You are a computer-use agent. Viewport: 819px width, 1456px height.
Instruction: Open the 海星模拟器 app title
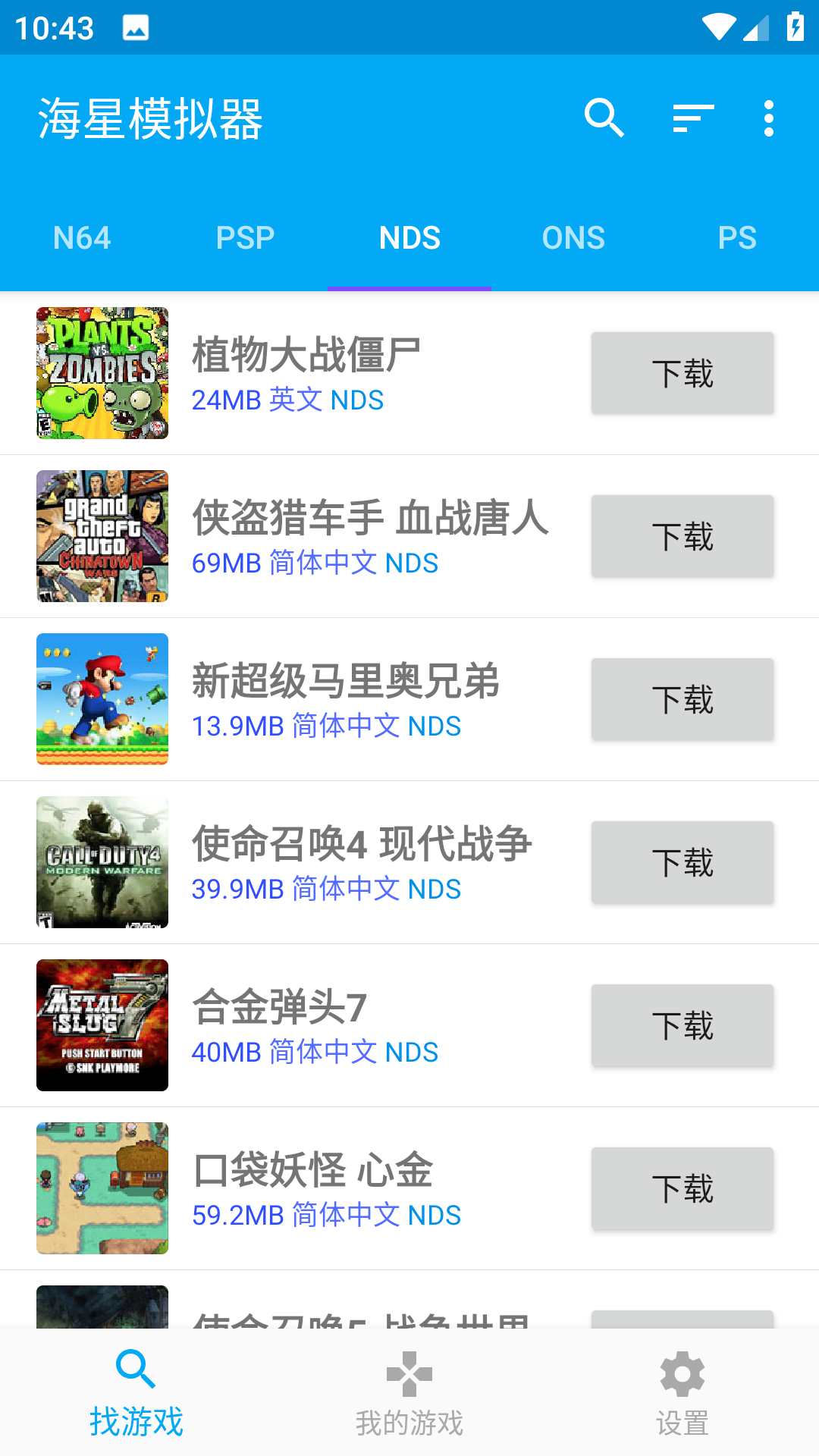150,119
